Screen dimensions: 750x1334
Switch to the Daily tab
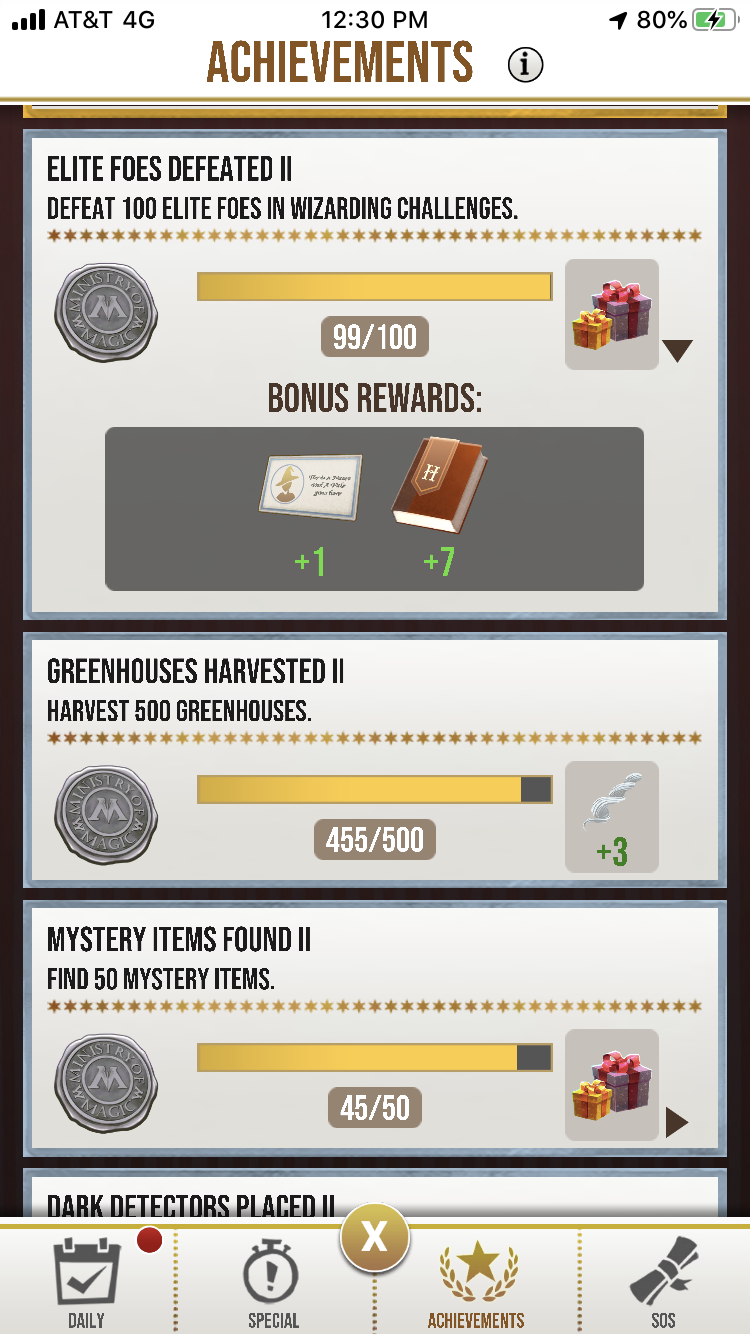(x=86, y=1282)
